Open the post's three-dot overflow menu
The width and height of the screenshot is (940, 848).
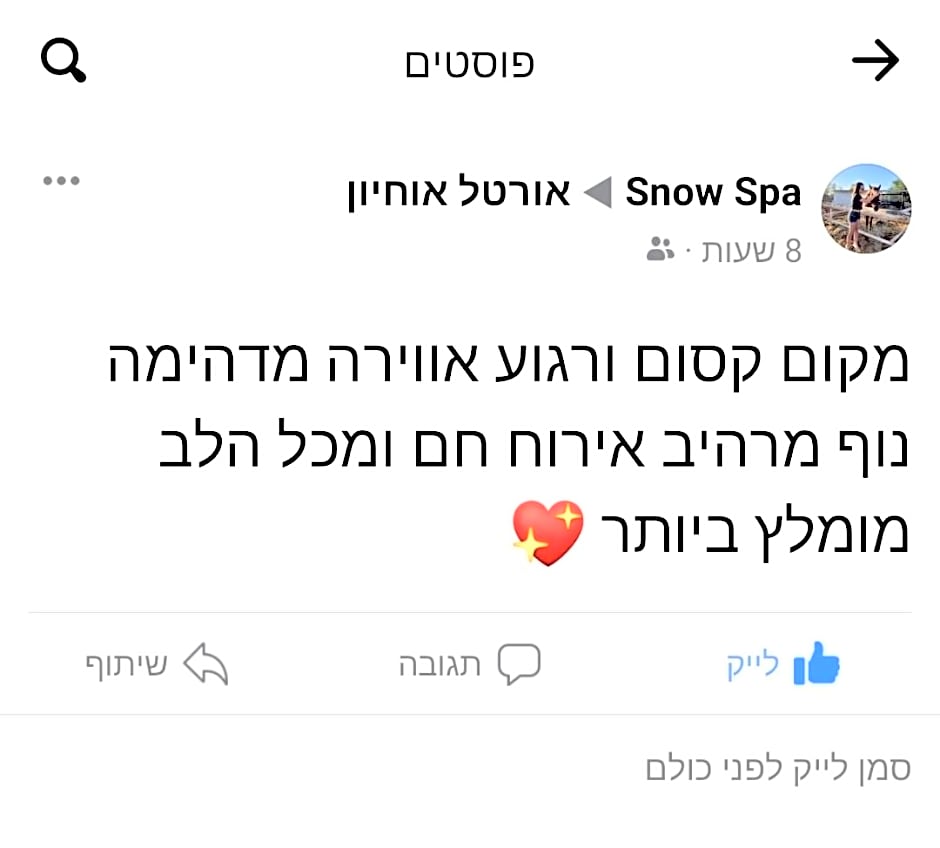(x=61, y=181)
